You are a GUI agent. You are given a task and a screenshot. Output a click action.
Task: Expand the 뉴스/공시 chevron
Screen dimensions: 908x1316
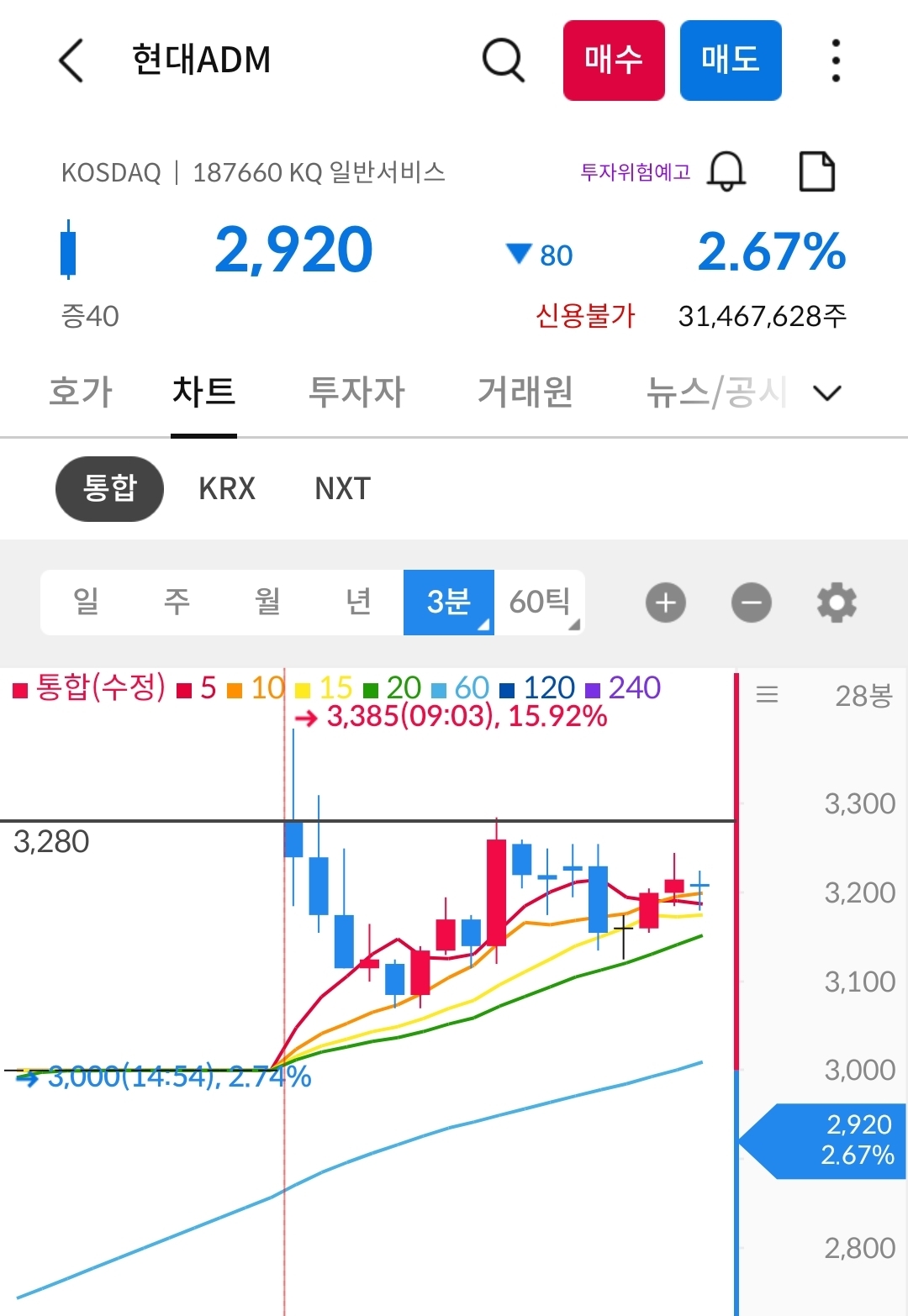pyautogui.click(x=826, y=392)
